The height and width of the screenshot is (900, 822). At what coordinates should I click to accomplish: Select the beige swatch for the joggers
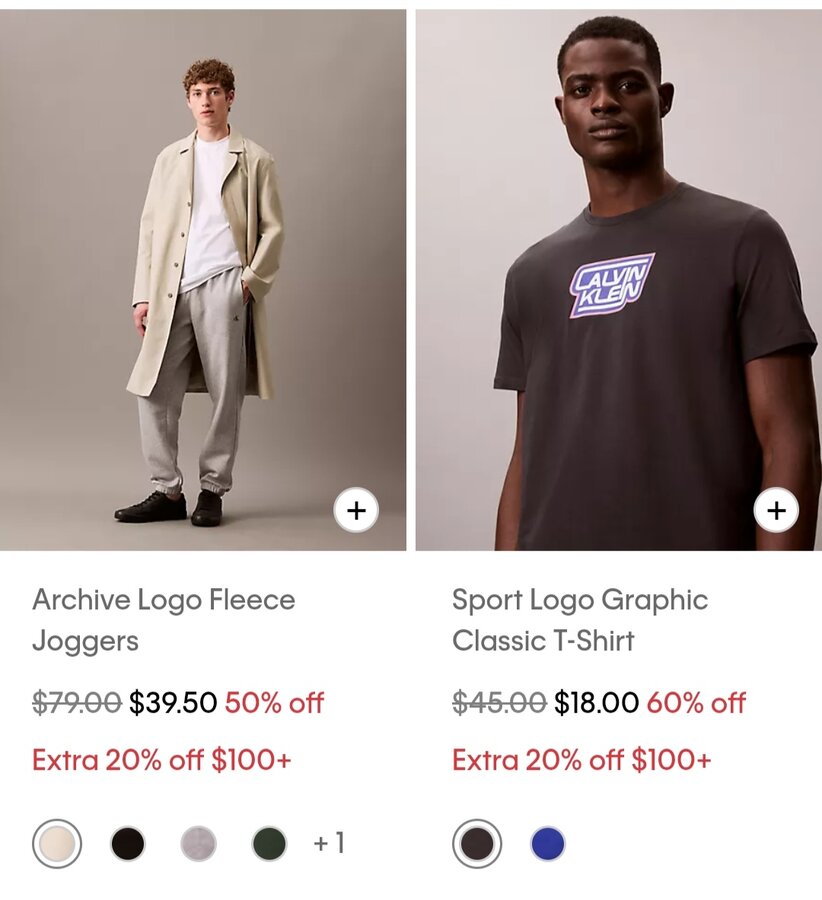(56, 844)
